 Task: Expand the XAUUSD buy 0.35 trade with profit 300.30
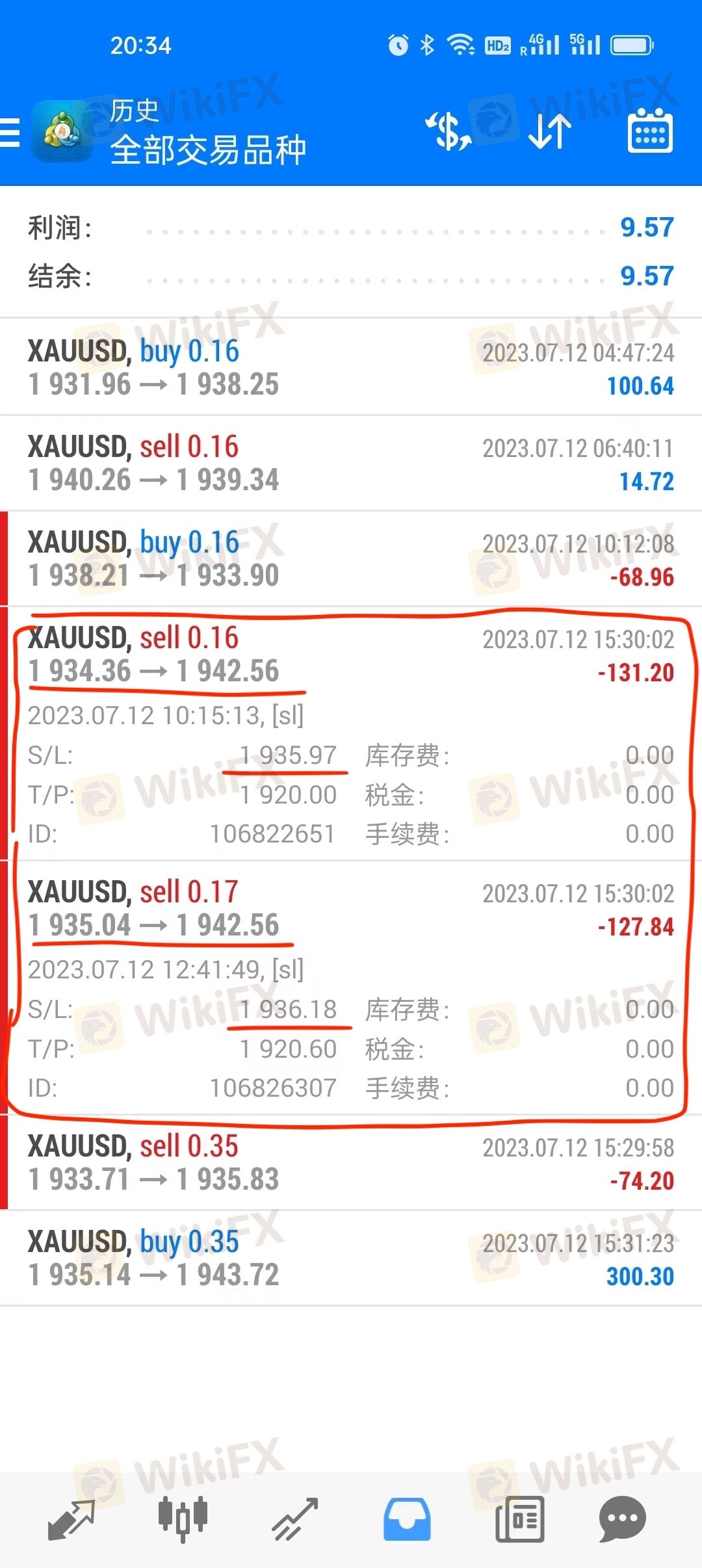(x=351, y=1258)
